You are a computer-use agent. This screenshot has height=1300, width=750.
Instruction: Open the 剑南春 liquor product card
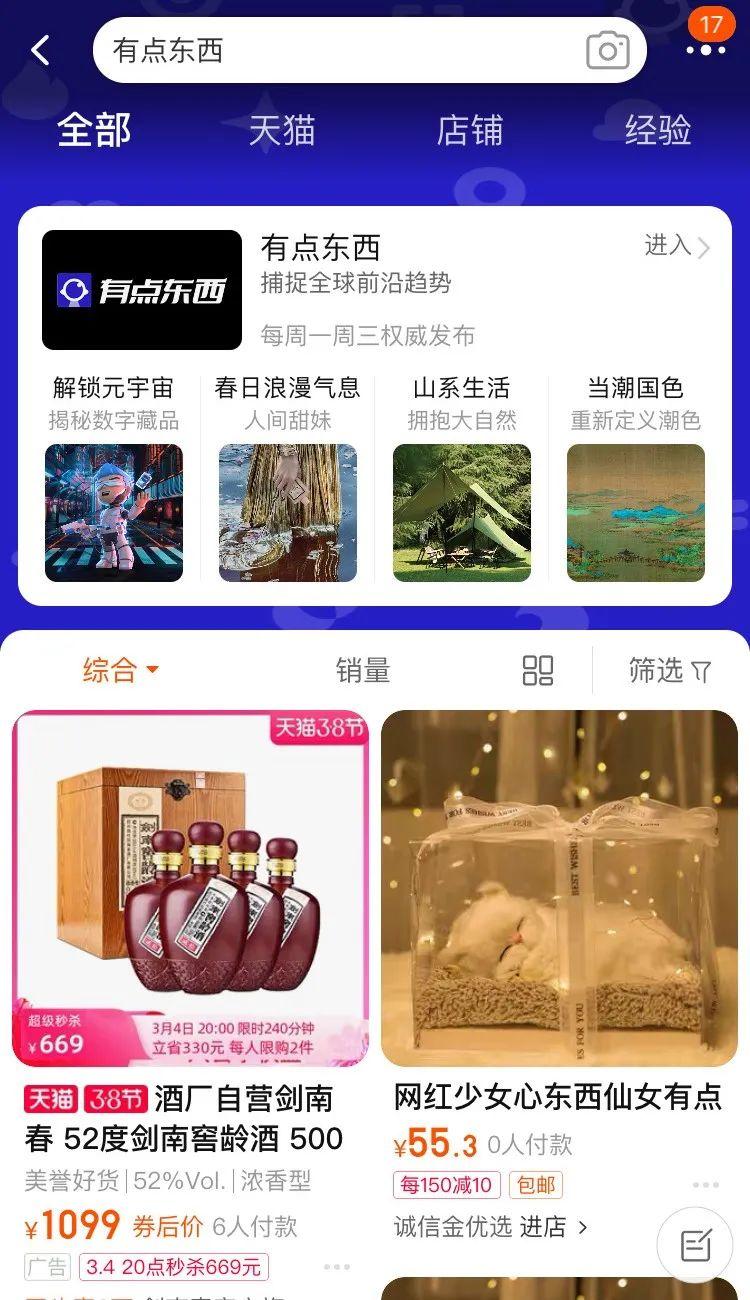point(190,888)
